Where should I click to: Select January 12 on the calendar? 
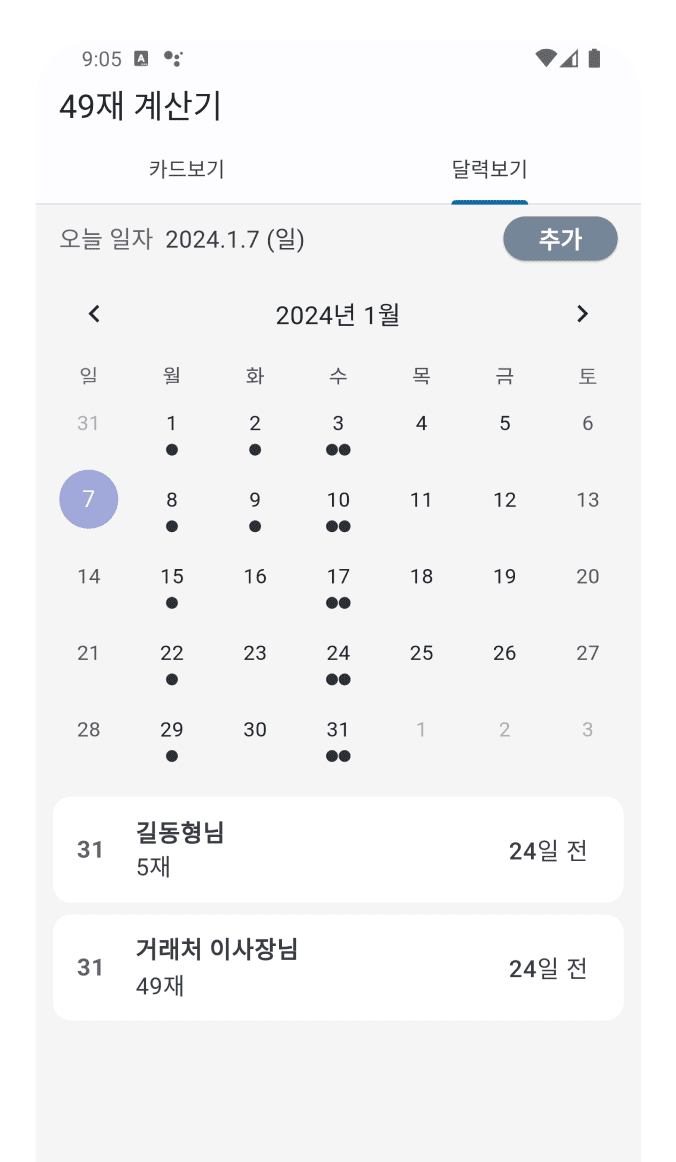[x=505, y=500]
